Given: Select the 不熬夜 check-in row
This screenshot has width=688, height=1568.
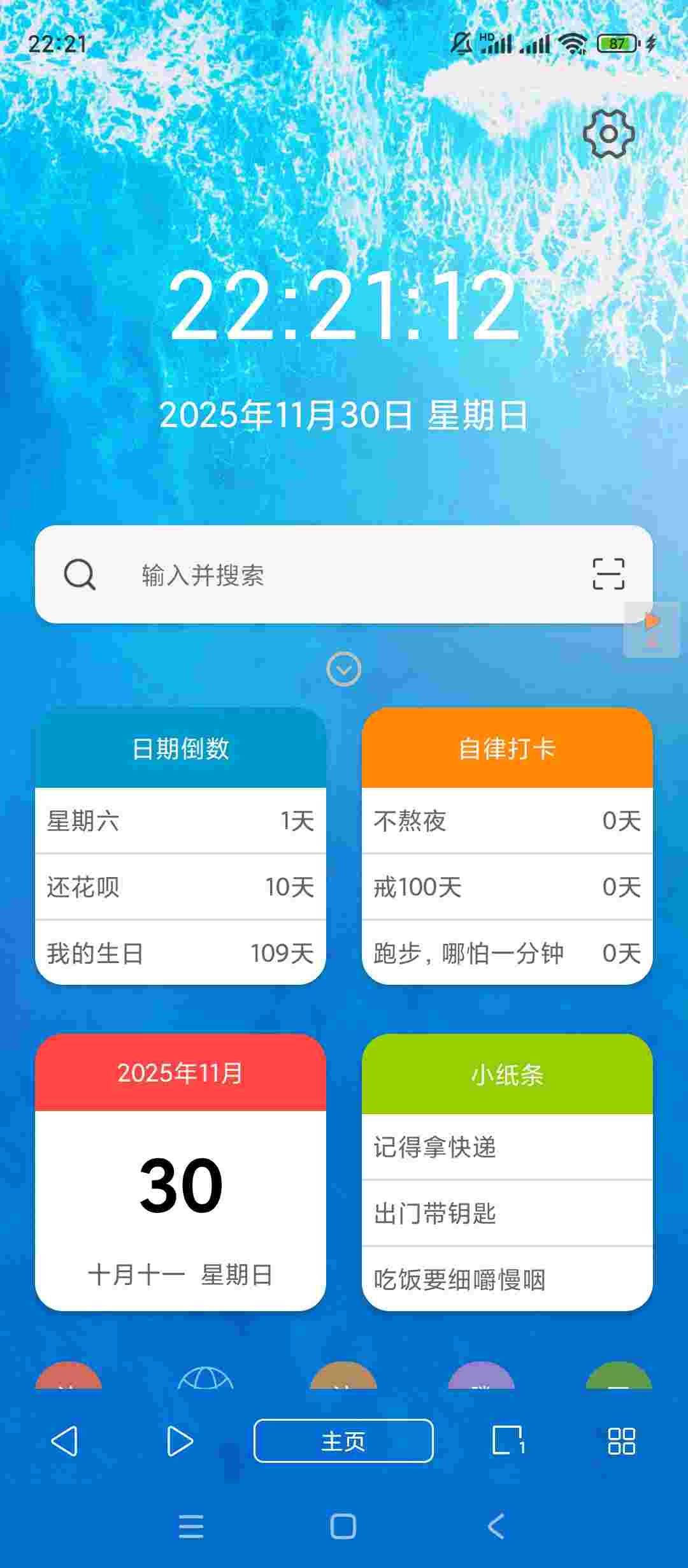Looking at the screenshot, I should [507, 820].
